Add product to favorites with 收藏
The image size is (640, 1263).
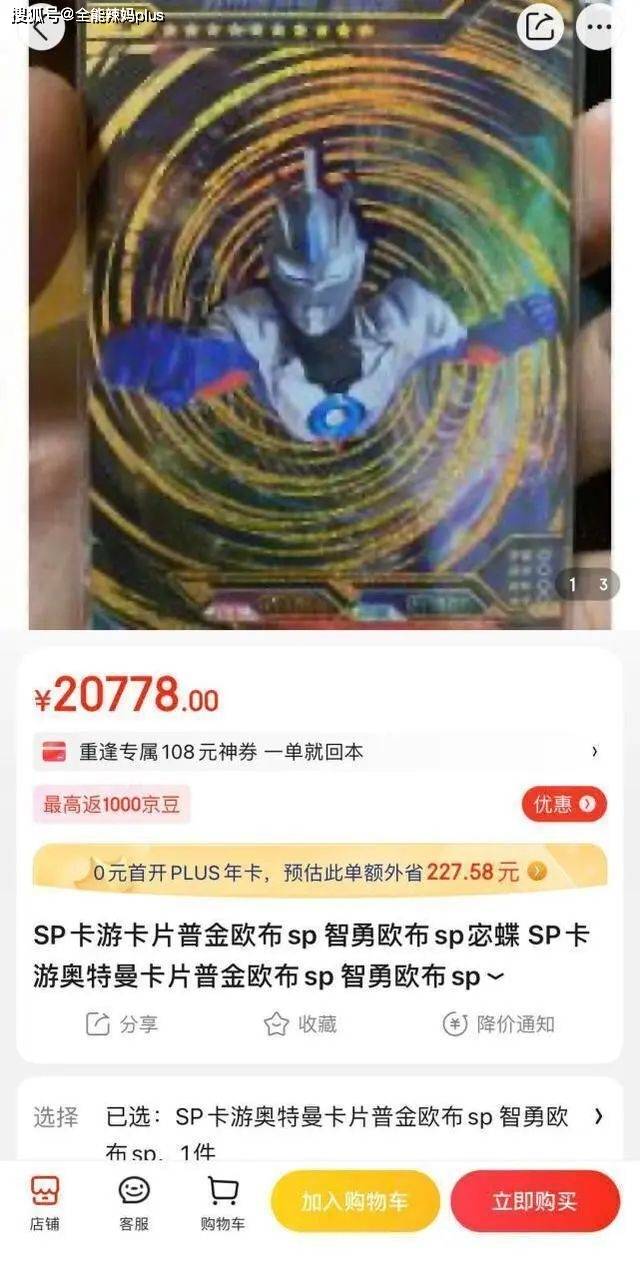[300, 1024]
